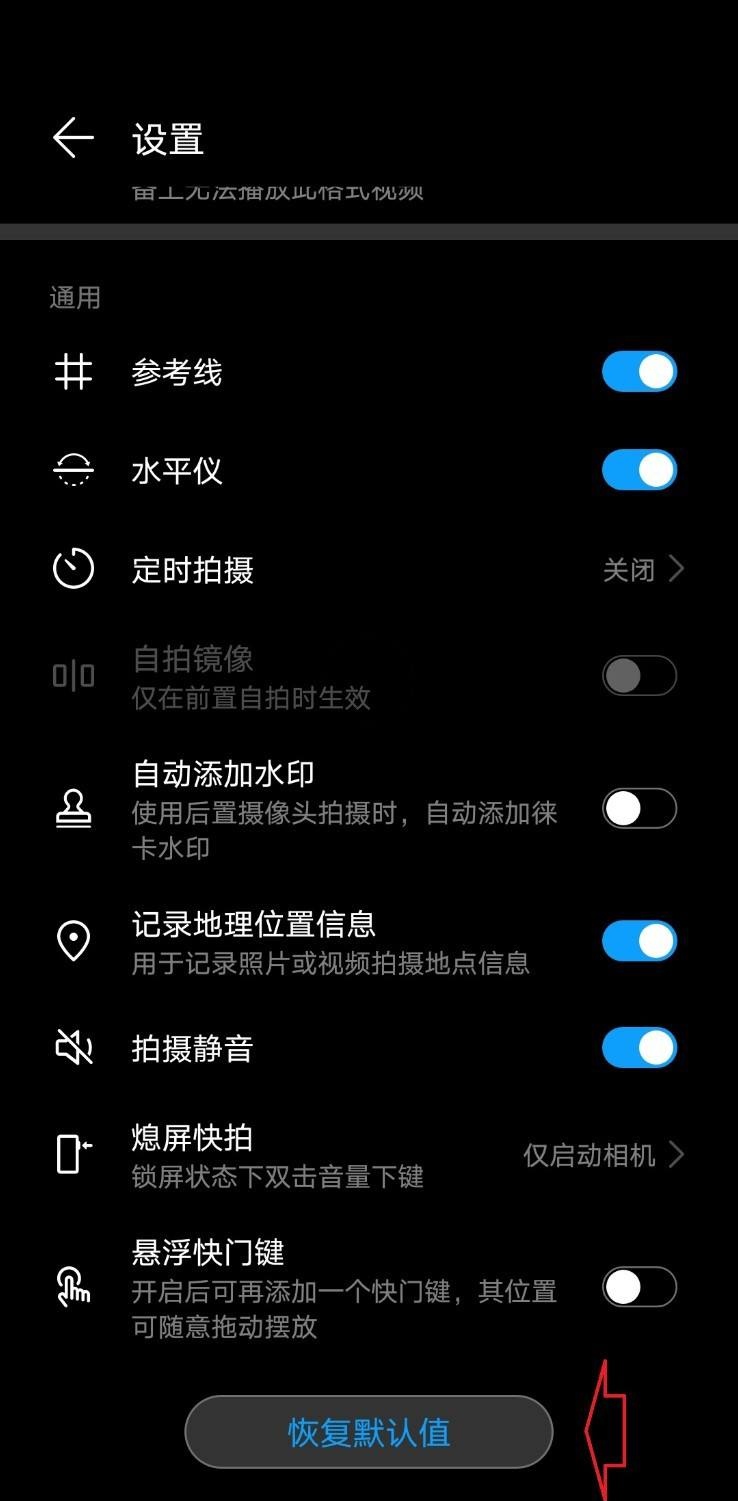Go back from the 设置 screen
Viewport: 738px width, 1501px height.
tap(73, 138)
